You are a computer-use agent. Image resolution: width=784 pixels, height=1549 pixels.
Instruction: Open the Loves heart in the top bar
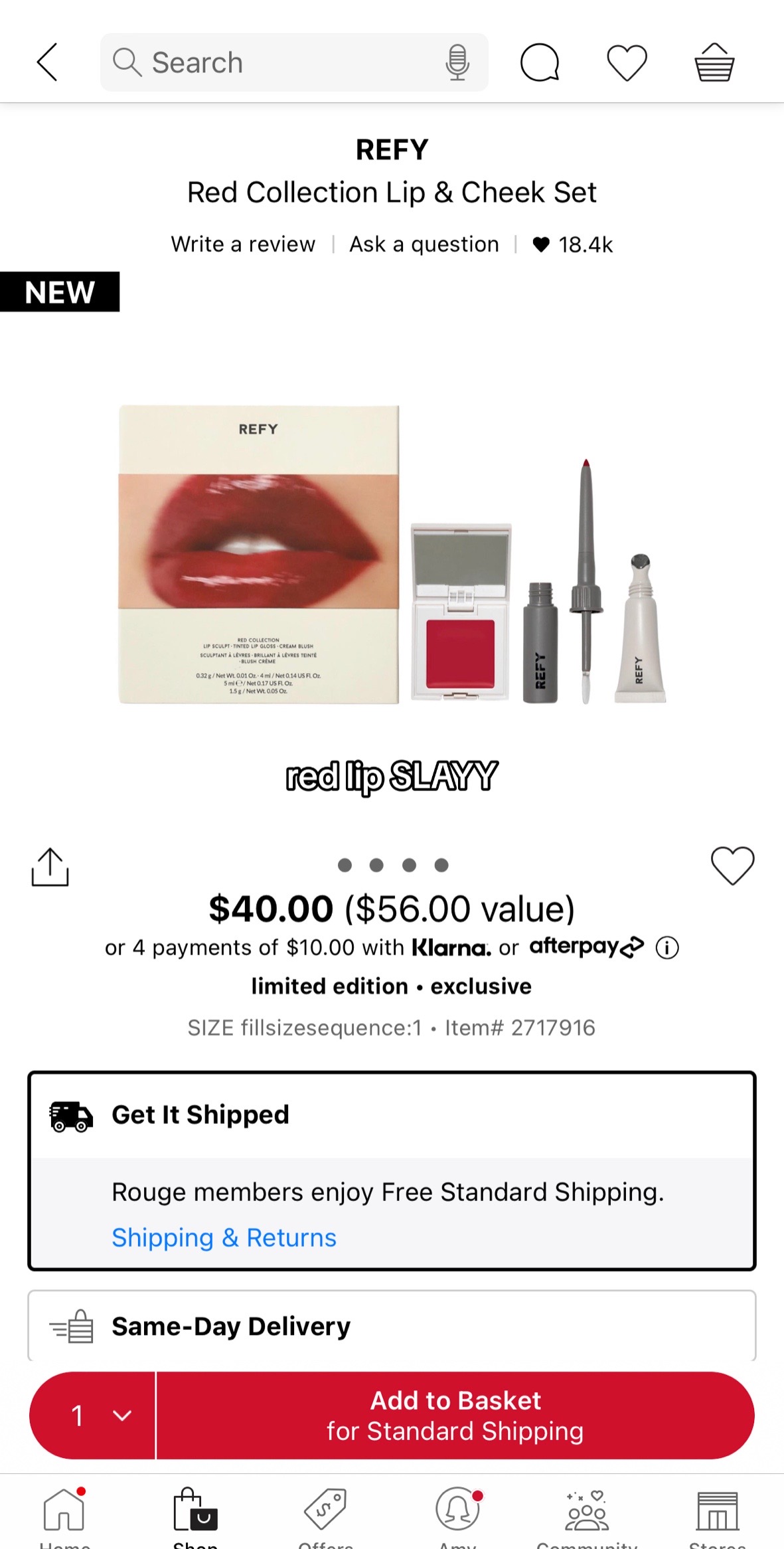[x=627, y=62]
